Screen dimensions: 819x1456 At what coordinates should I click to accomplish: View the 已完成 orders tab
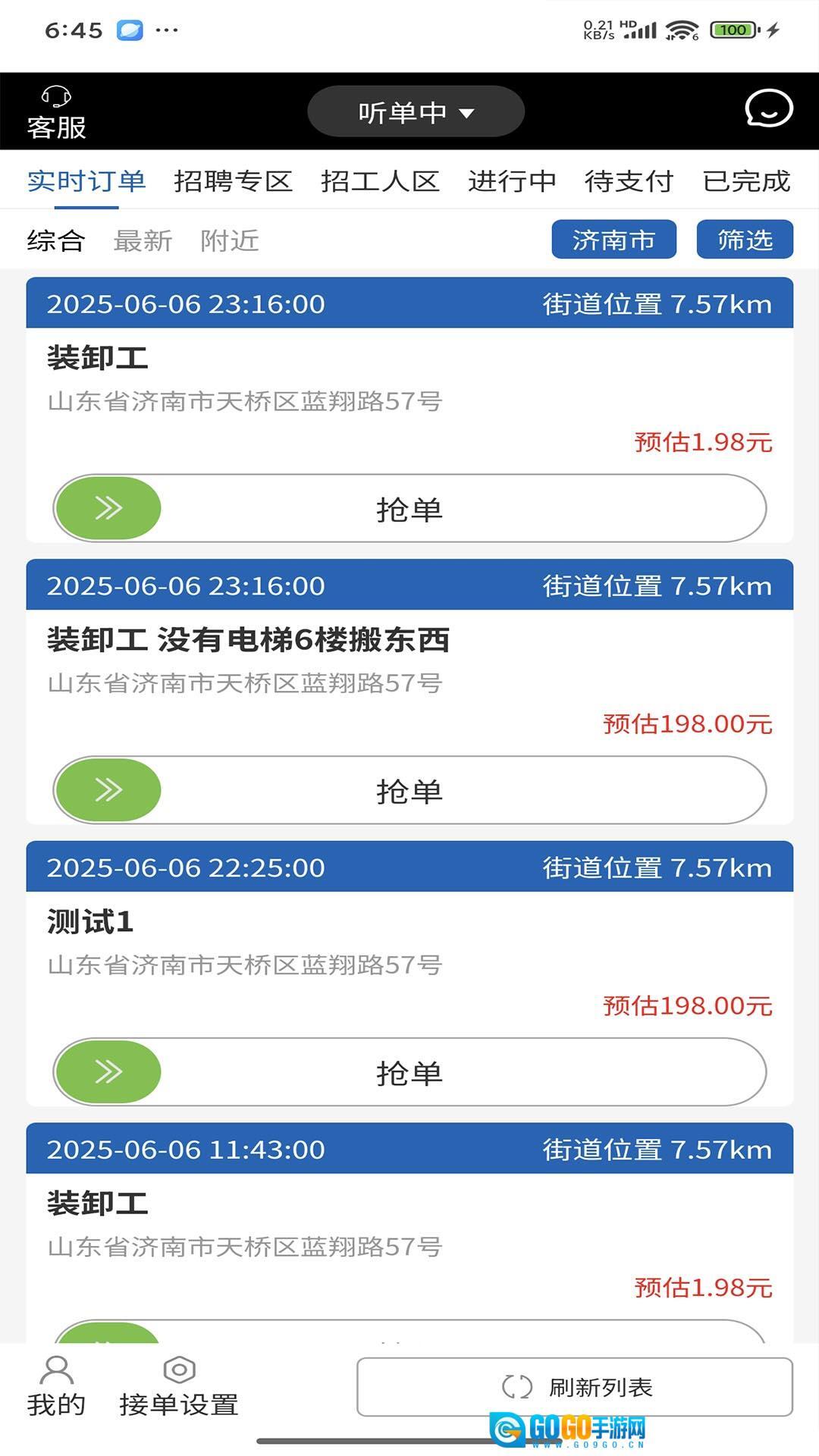coord(746,181)
